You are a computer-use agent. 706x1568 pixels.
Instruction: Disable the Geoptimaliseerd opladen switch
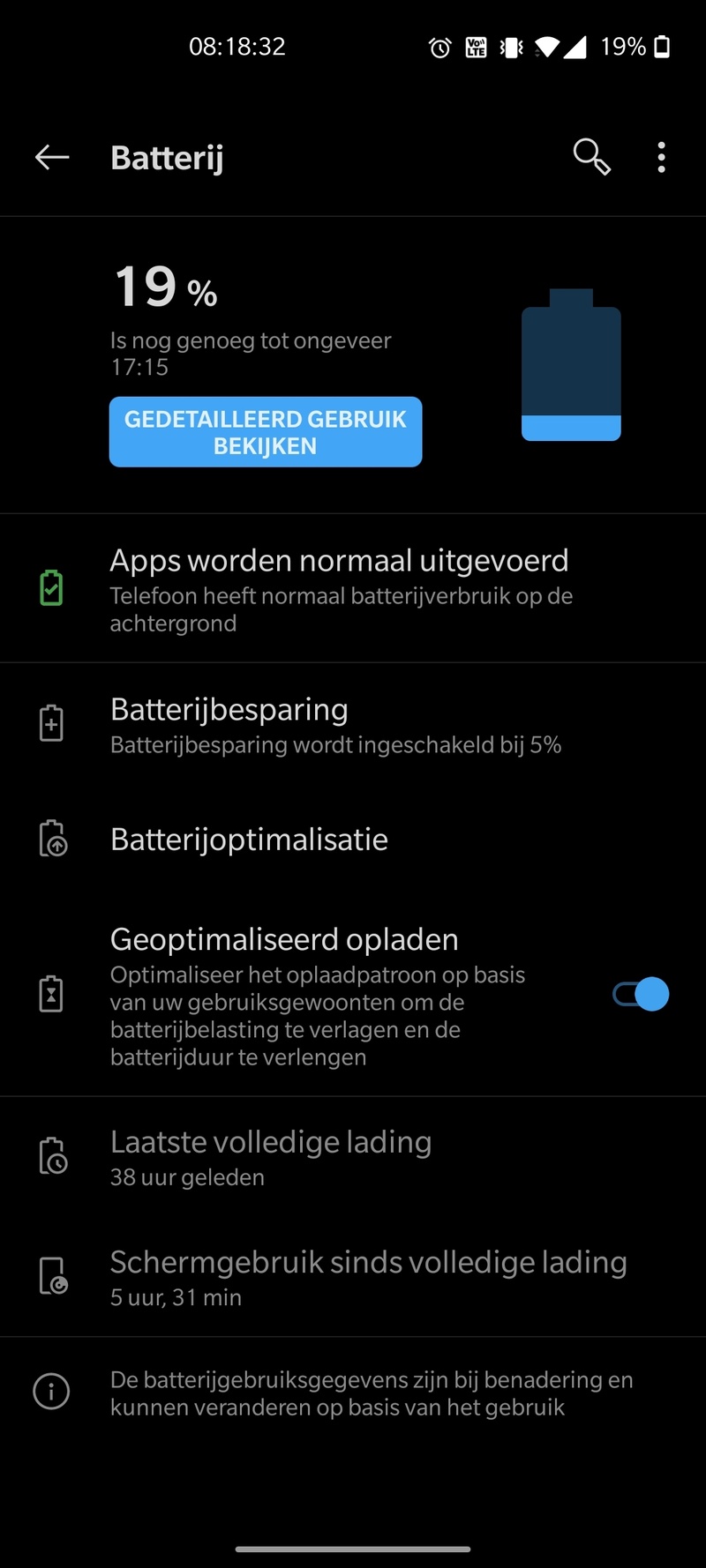coord(641,995)
